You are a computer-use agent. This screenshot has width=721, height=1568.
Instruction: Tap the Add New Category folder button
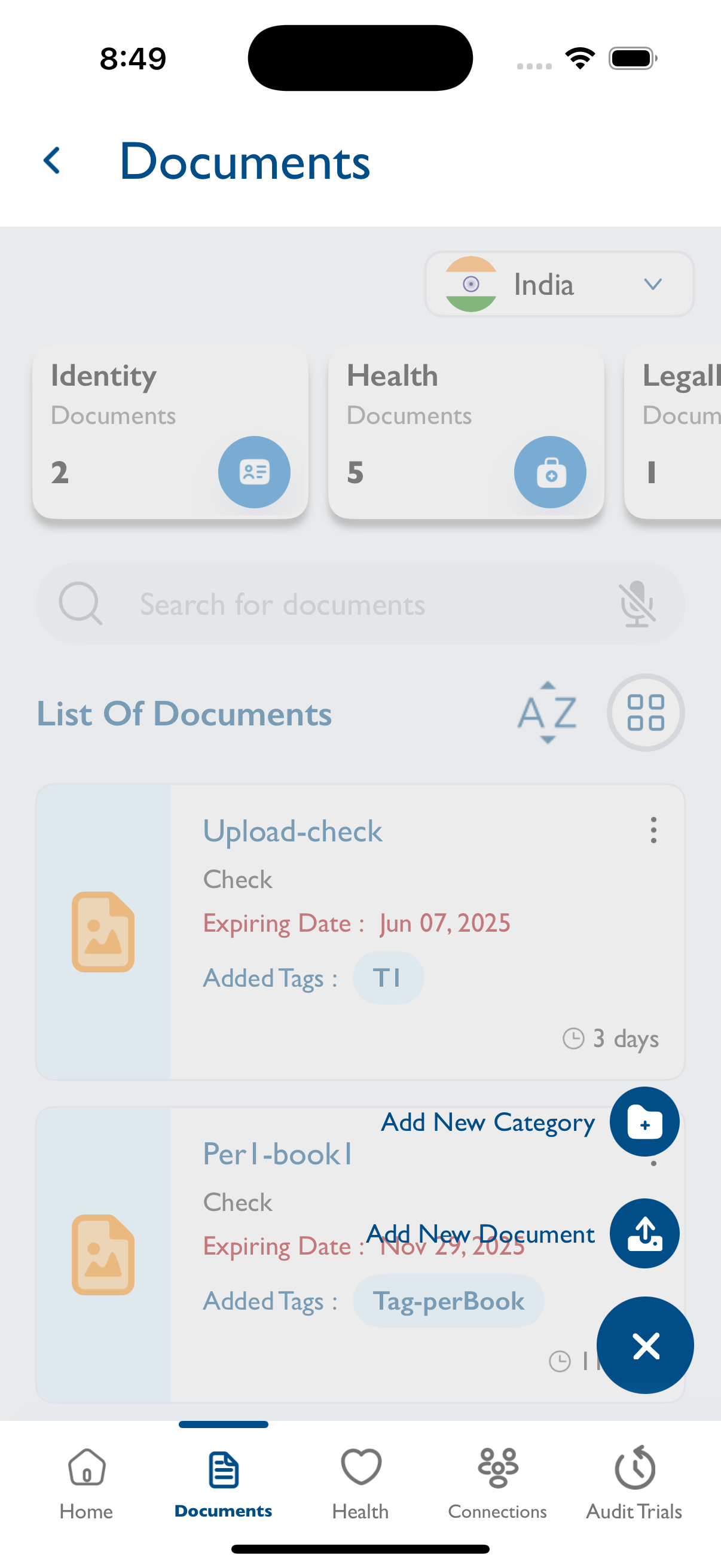644,1121
